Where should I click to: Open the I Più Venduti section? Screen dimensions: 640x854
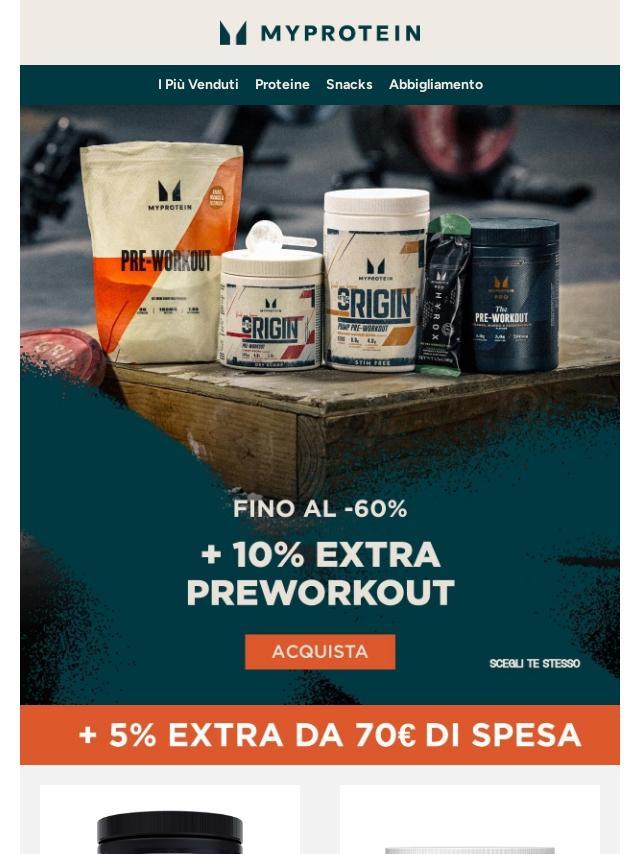(198, 85)
